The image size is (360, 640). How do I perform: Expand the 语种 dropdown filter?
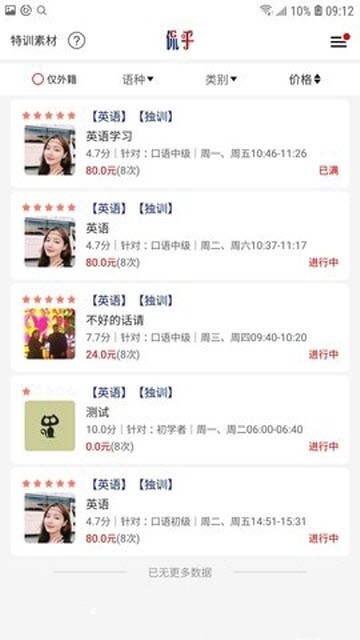pyautogui.click(x=138, y=79)
